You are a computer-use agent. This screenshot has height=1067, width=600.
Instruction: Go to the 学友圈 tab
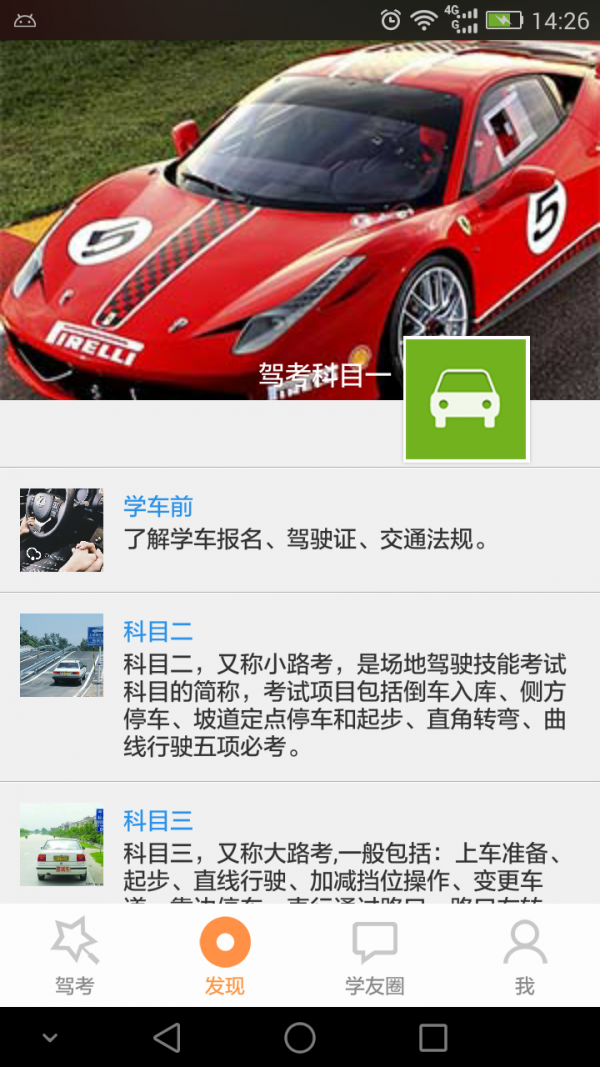[x=375, y=957]
